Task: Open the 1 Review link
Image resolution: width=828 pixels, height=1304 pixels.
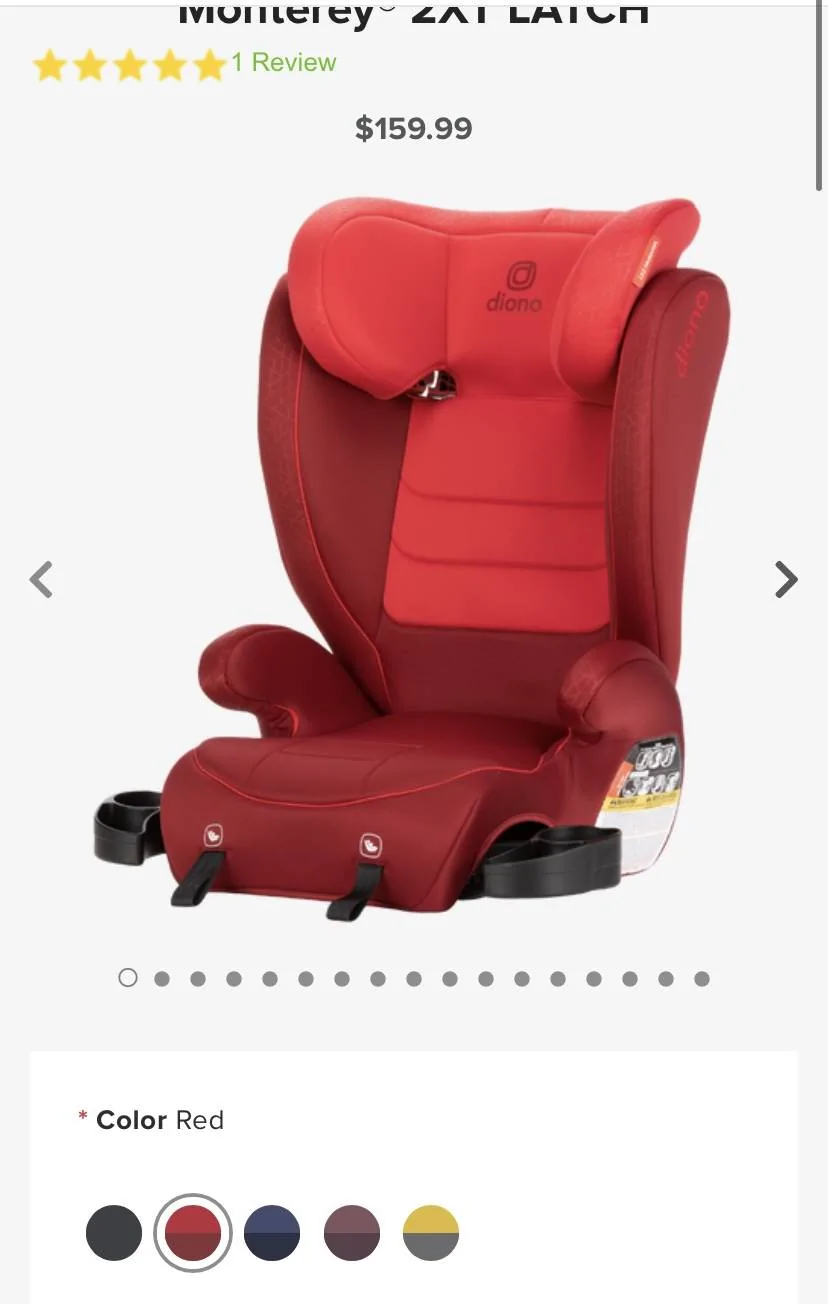Action: click(284, 63)
